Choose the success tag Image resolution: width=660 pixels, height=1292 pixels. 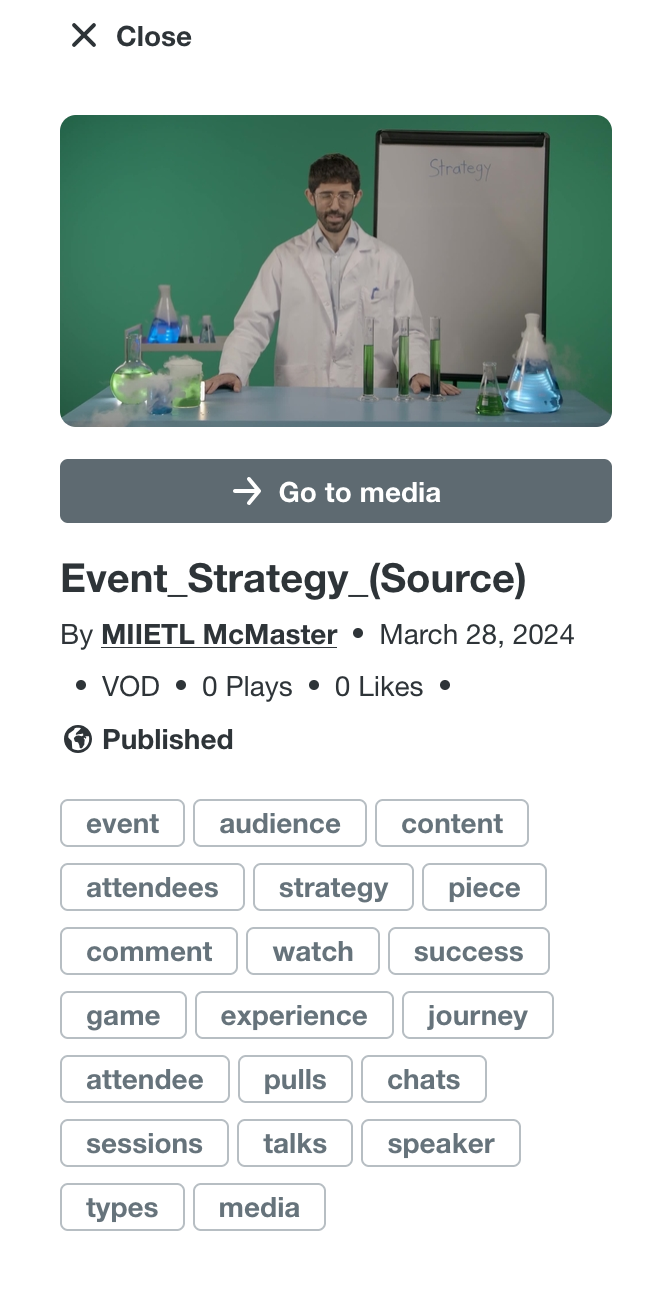(x=469, y=951)
